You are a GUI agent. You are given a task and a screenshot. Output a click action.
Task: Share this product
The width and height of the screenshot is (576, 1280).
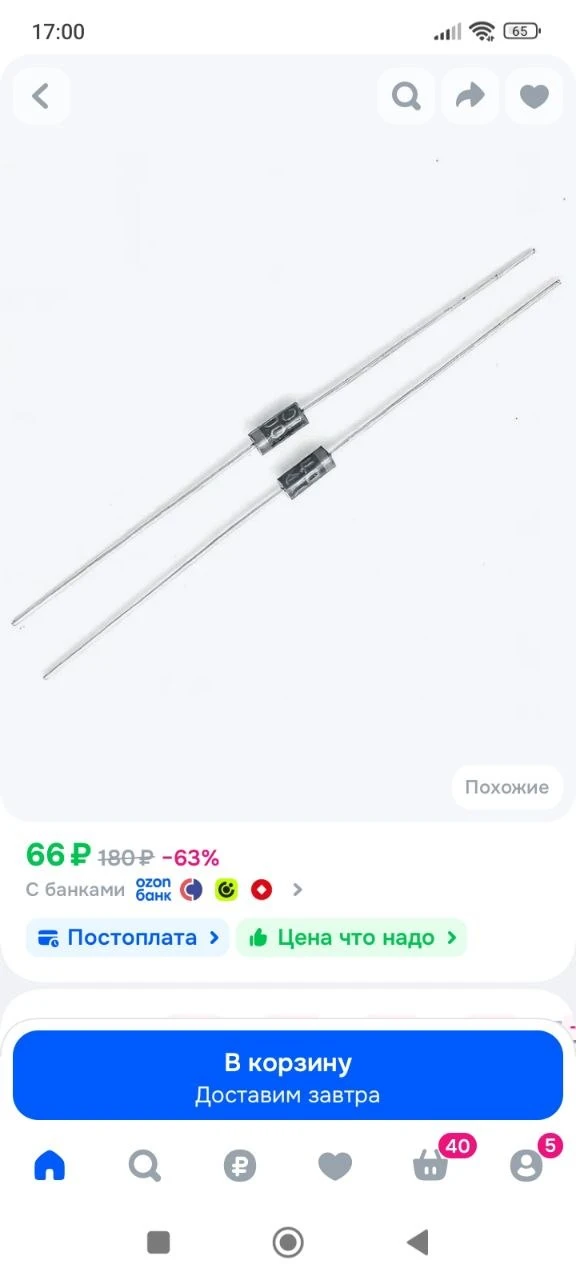coord(470,96)
